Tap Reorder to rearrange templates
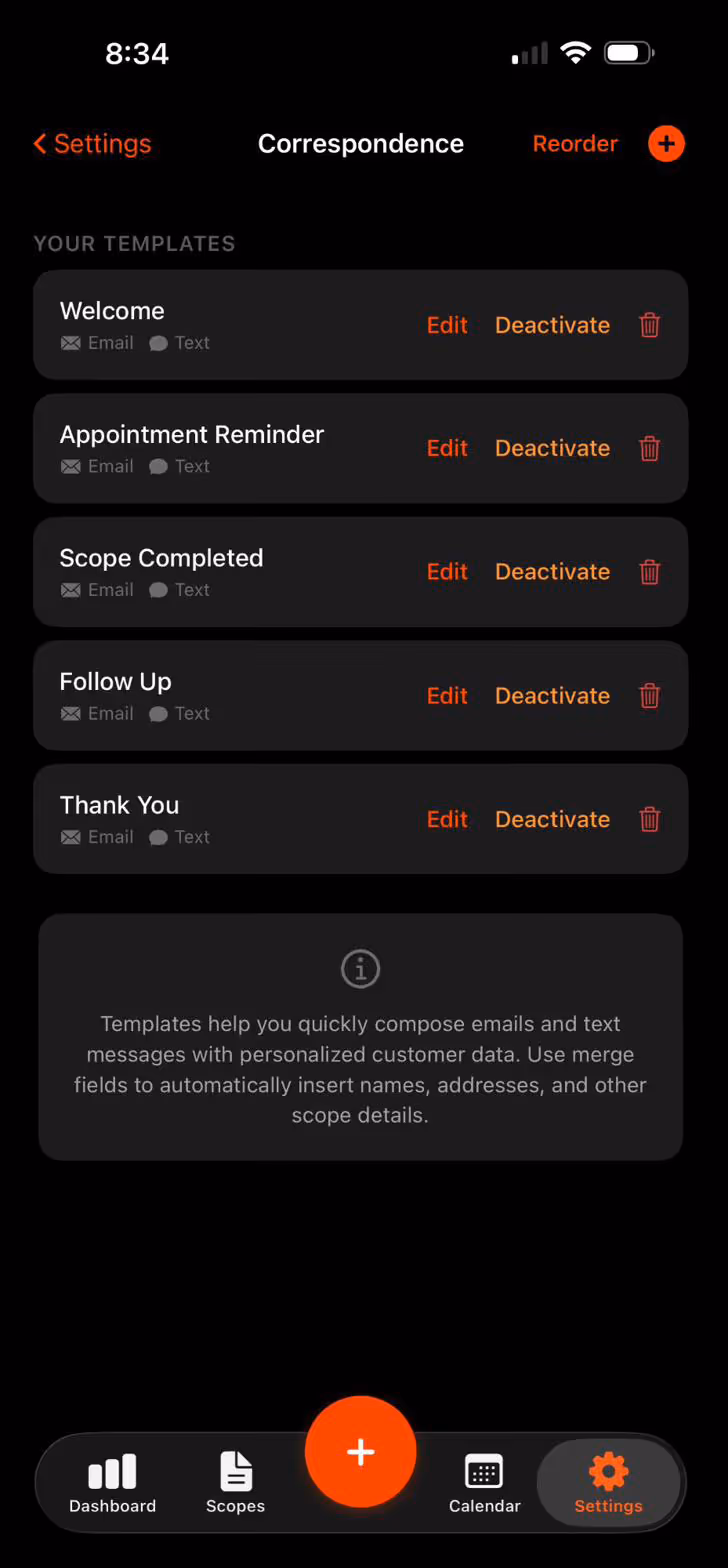The width and height of the screenshot is (728, 1568). 575,143
